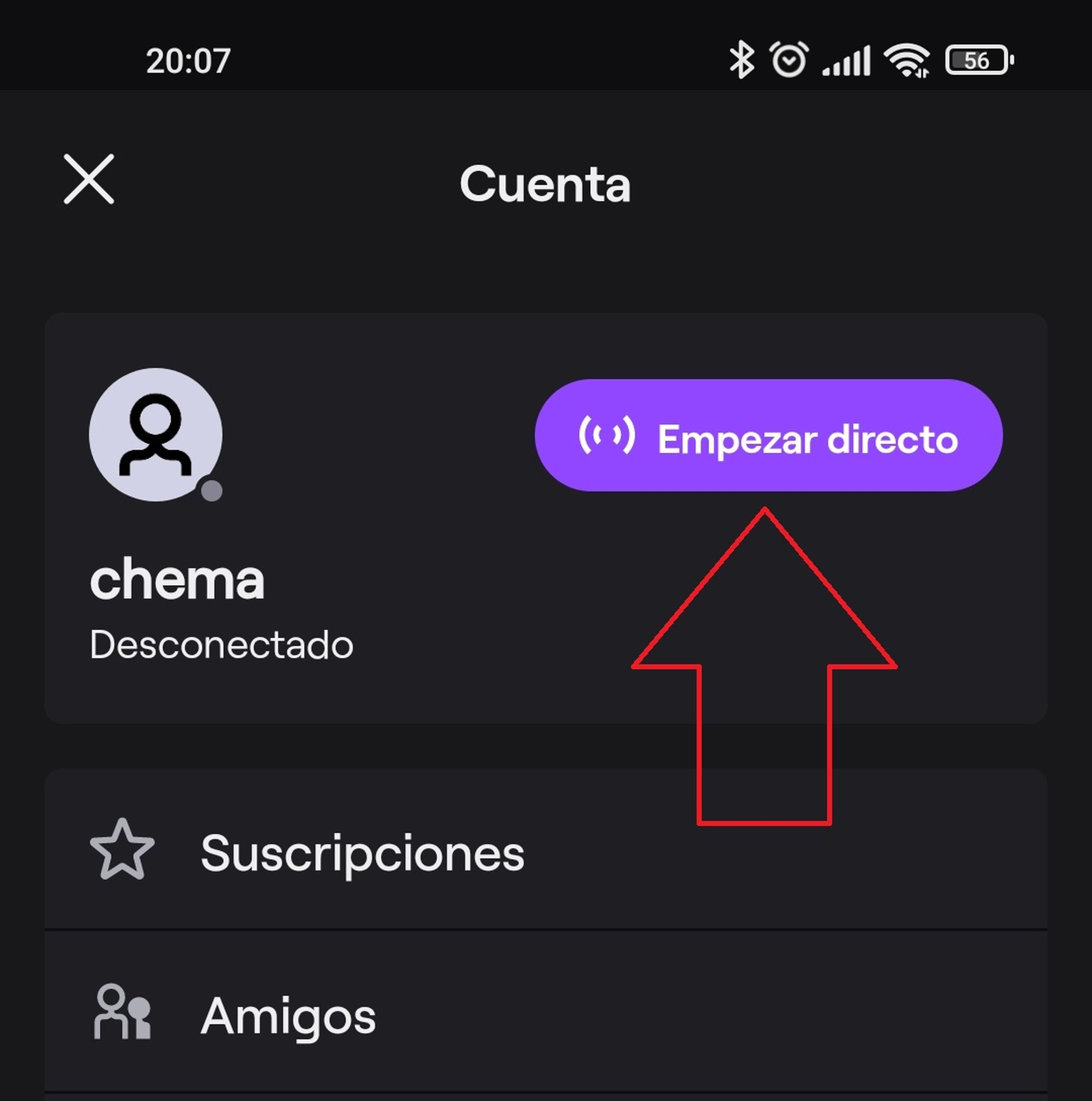The width and height of the screenshot is (1092, 1101).
Task: Close the Cuenta screen
Action: tap(89, 179)
